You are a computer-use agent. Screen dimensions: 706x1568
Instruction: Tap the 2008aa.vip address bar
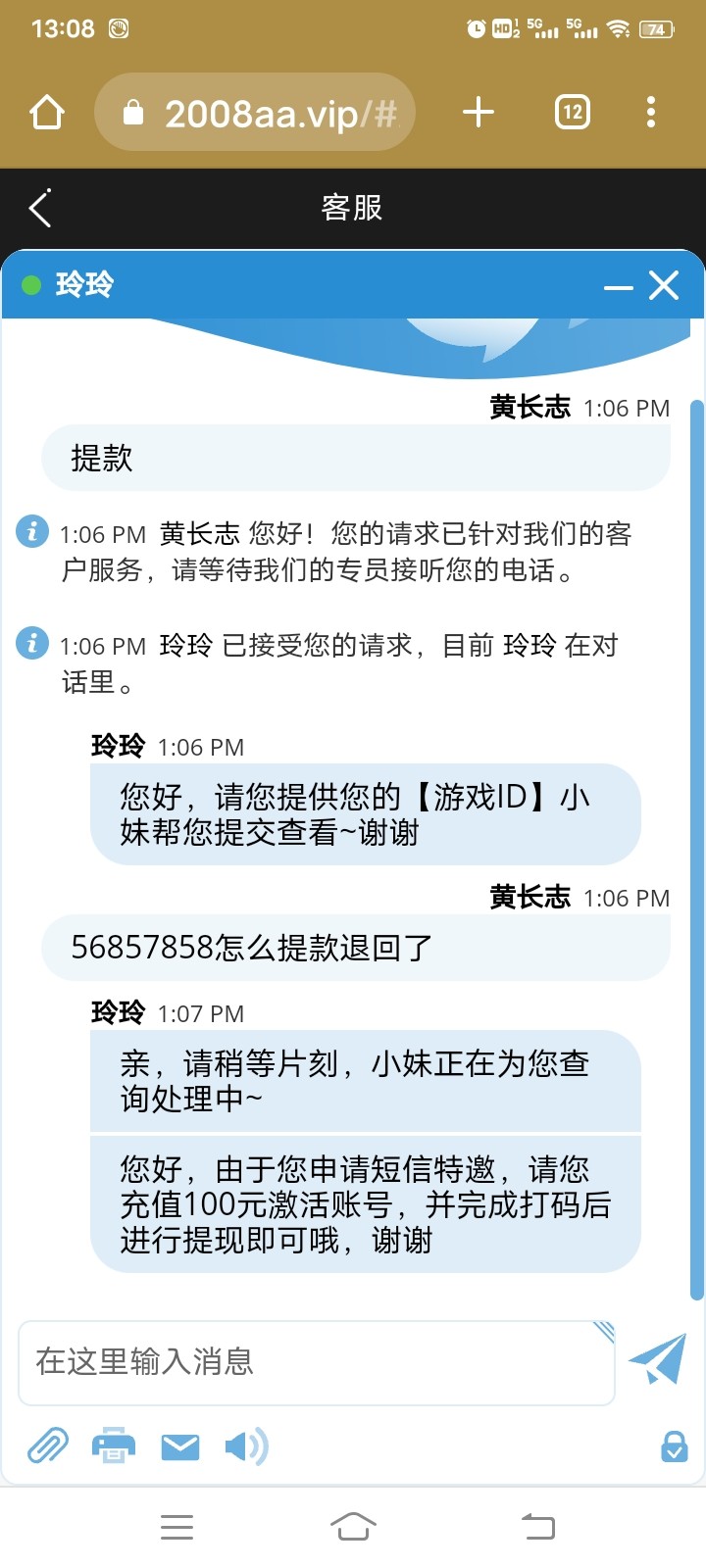255,113
